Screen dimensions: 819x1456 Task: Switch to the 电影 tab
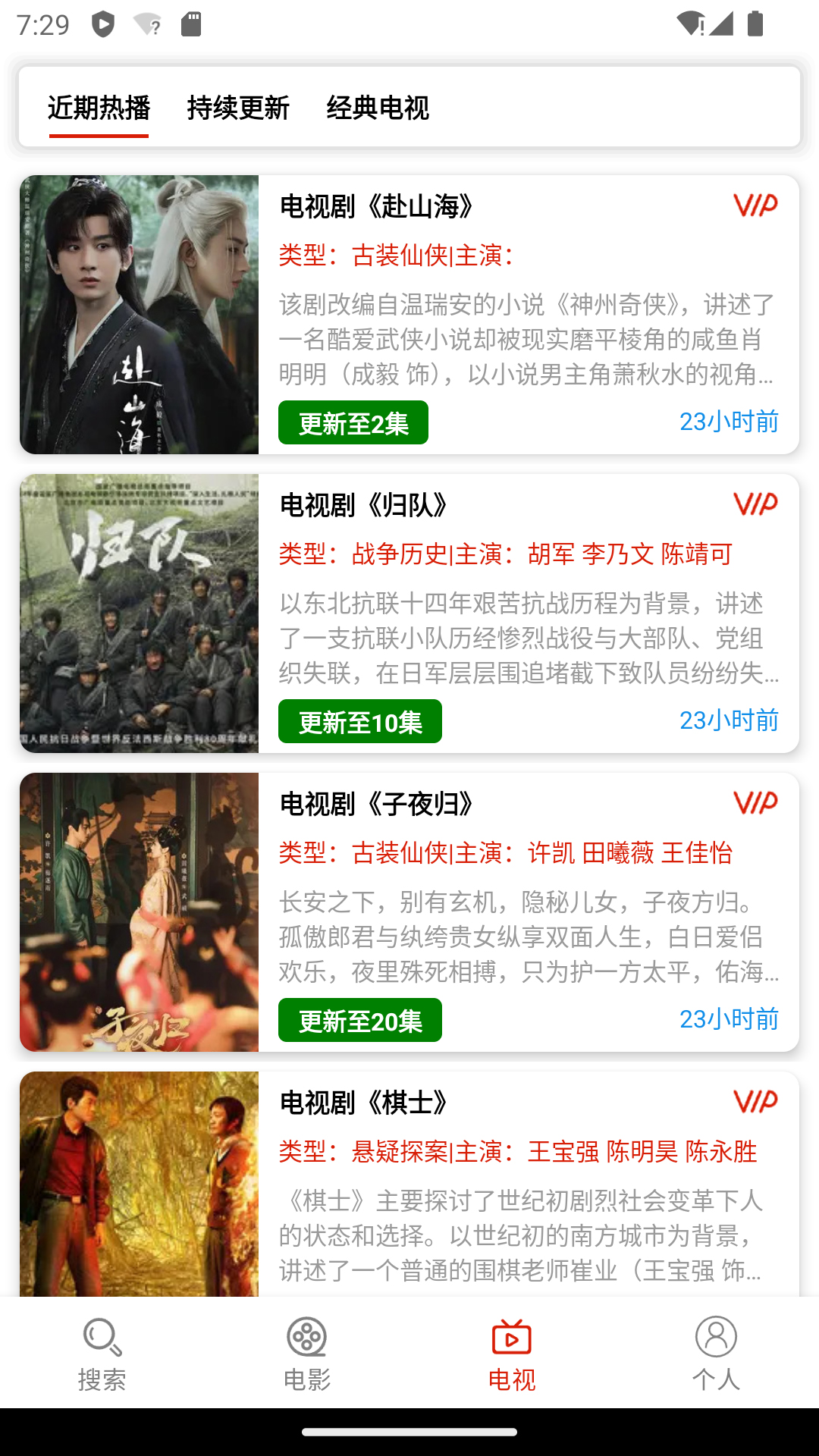307,1354
